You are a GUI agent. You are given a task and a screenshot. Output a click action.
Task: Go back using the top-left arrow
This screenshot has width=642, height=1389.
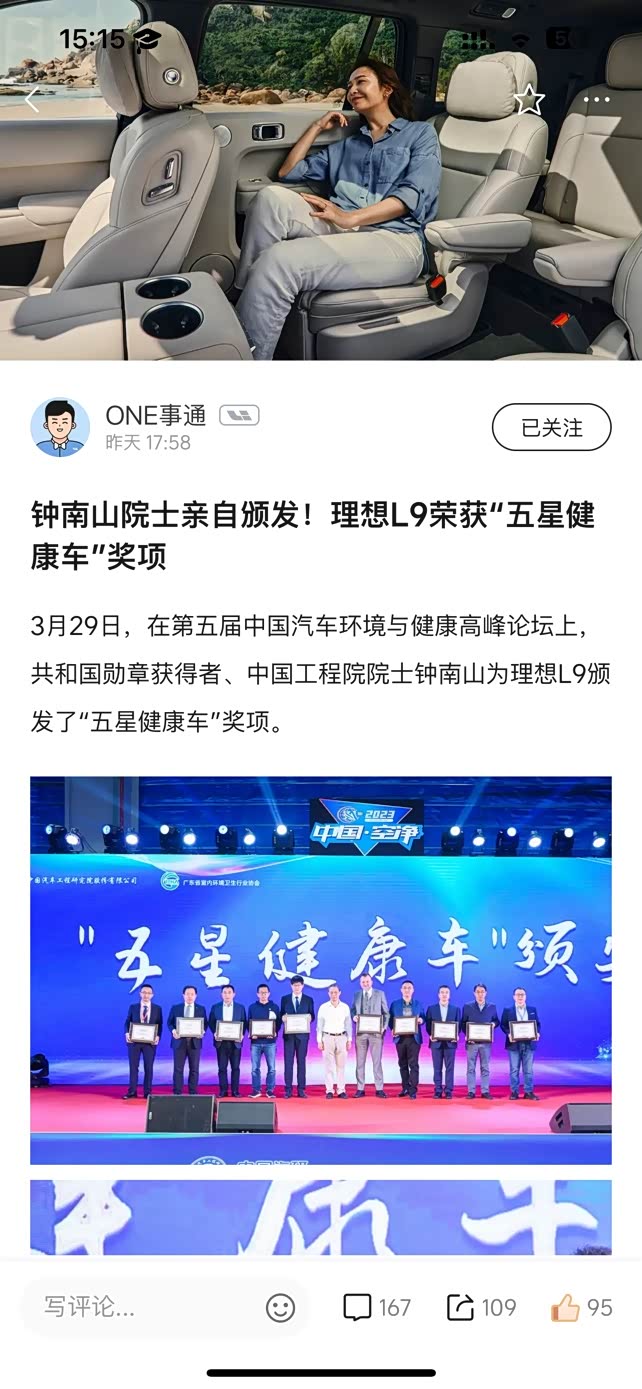[32, 100]
